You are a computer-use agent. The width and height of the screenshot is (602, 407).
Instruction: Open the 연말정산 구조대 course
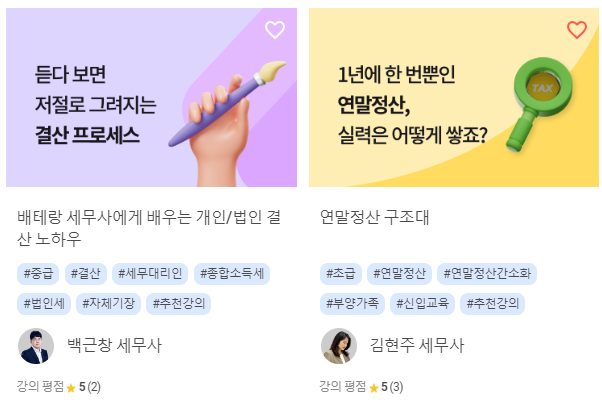click(372, 216)
